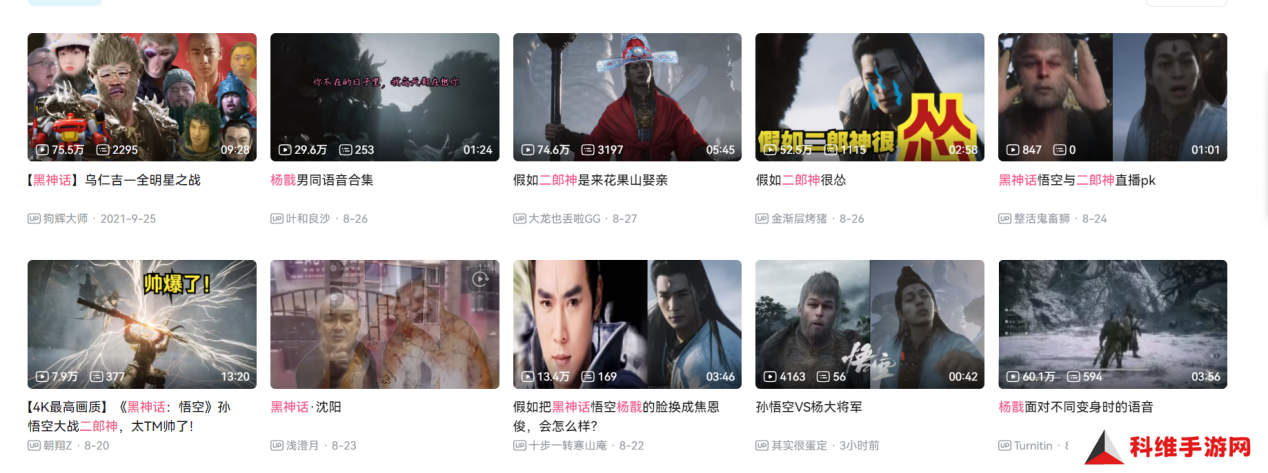Open uploader 大龙也丢啦GG's page
The image size is (1268, 473).
pos(564,218)
